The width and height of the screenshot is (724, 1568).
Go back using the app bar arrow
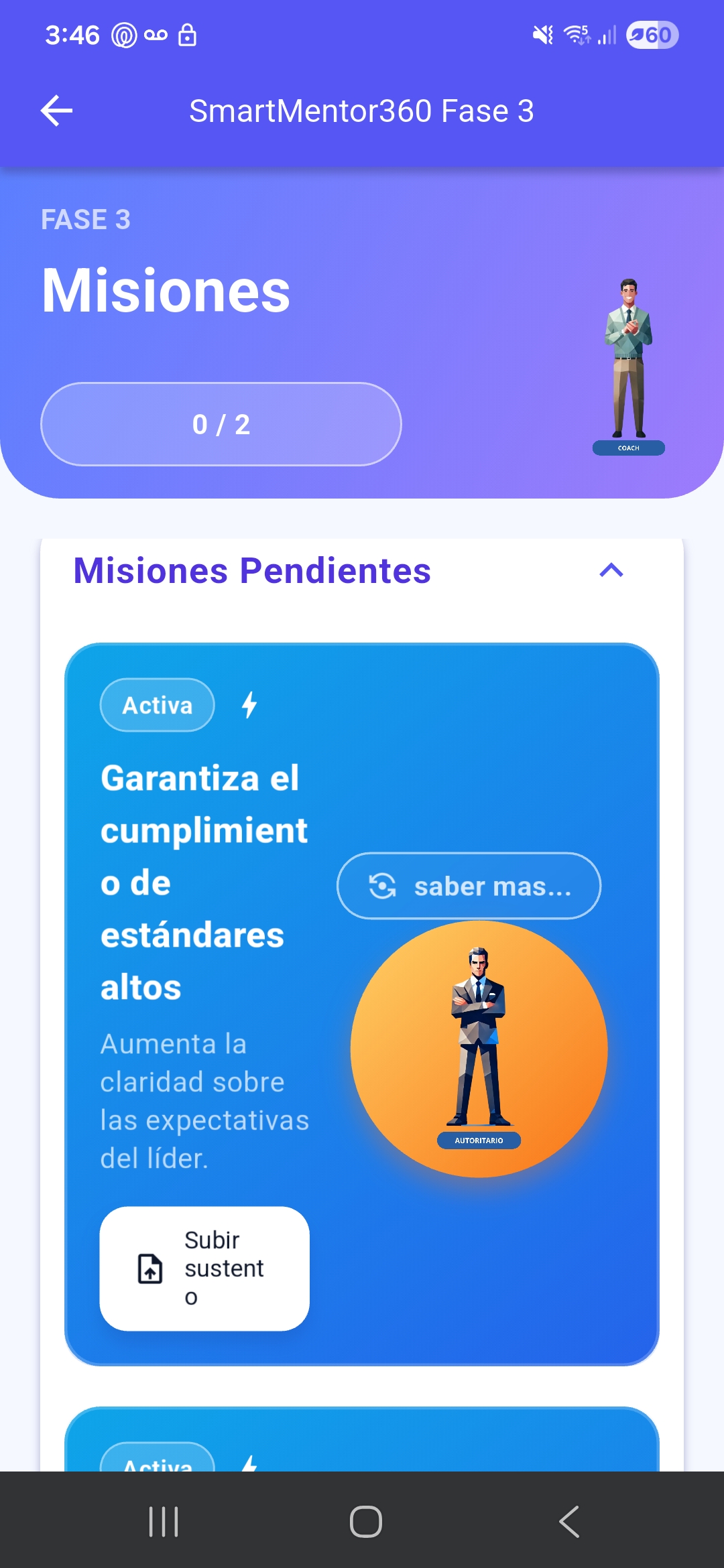tap(57, 111)
